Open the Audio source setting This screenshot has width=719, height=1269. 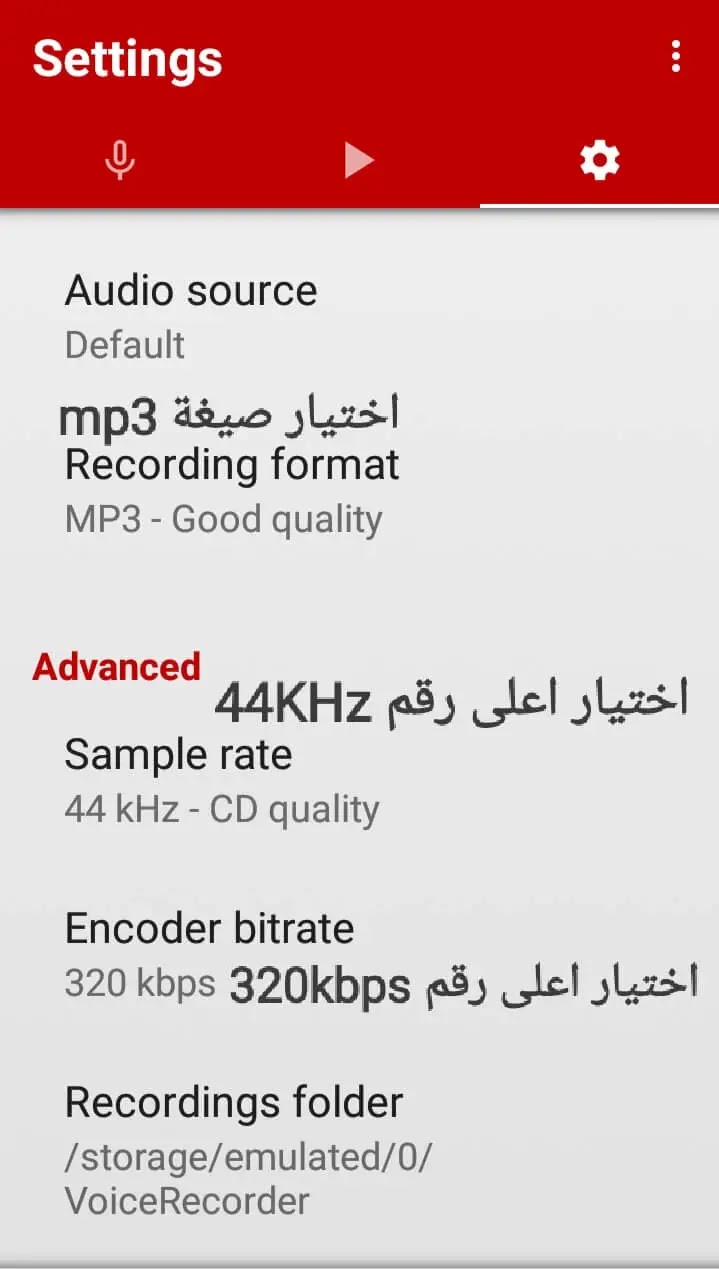(x=359, y=316)
